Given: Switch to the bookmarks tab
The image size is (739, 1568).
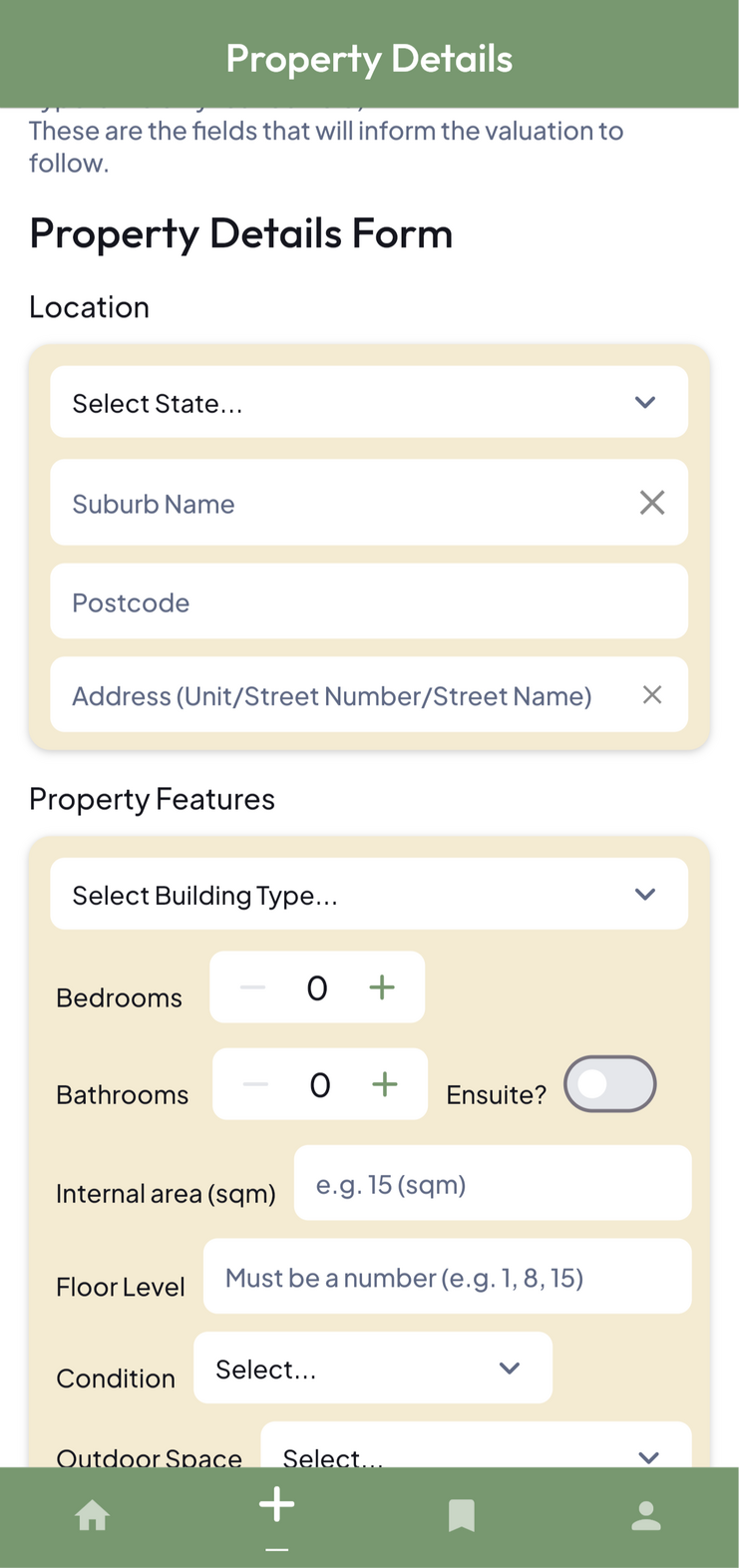Looking at the screenshot, I should click(462, 1516).
